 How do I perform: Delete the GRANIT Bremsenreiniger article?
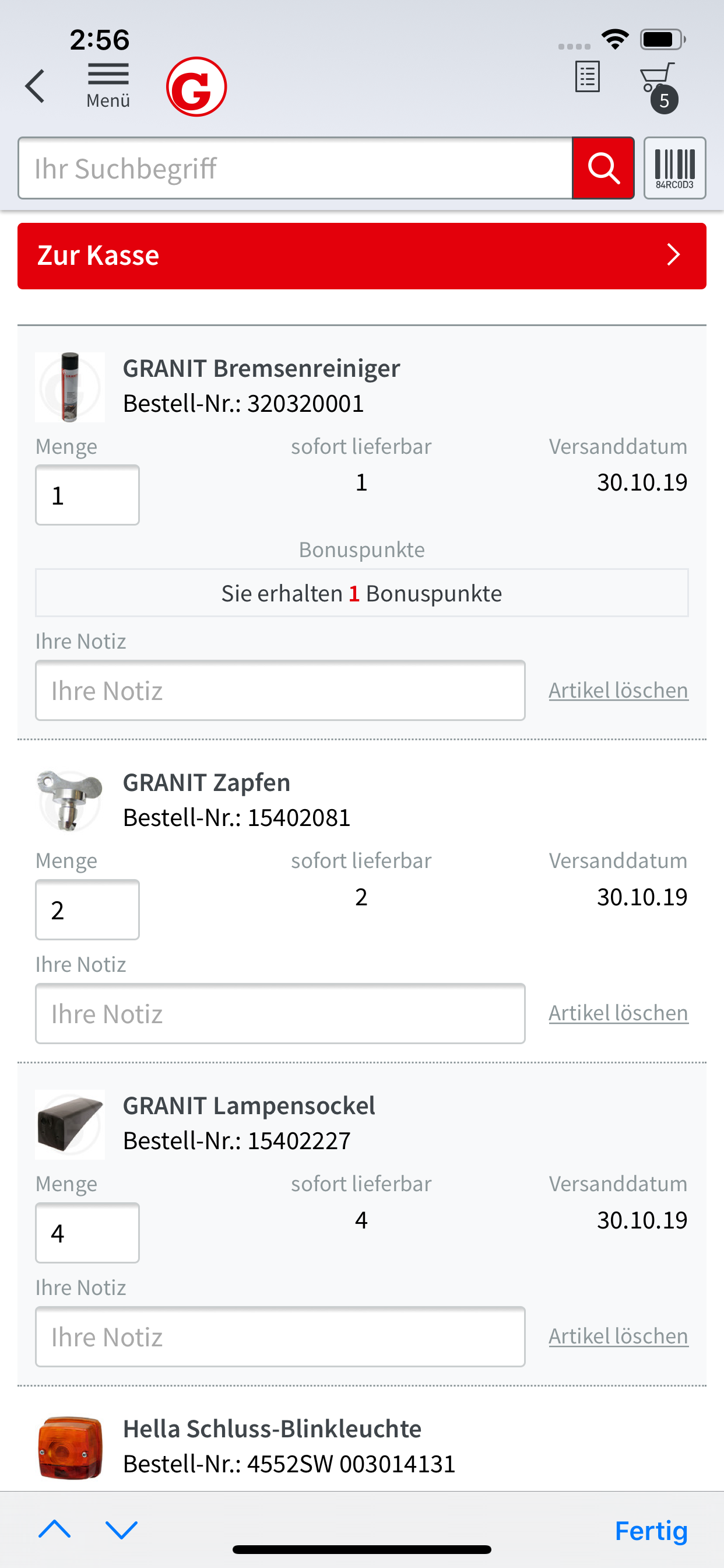[x=617, y=689]
